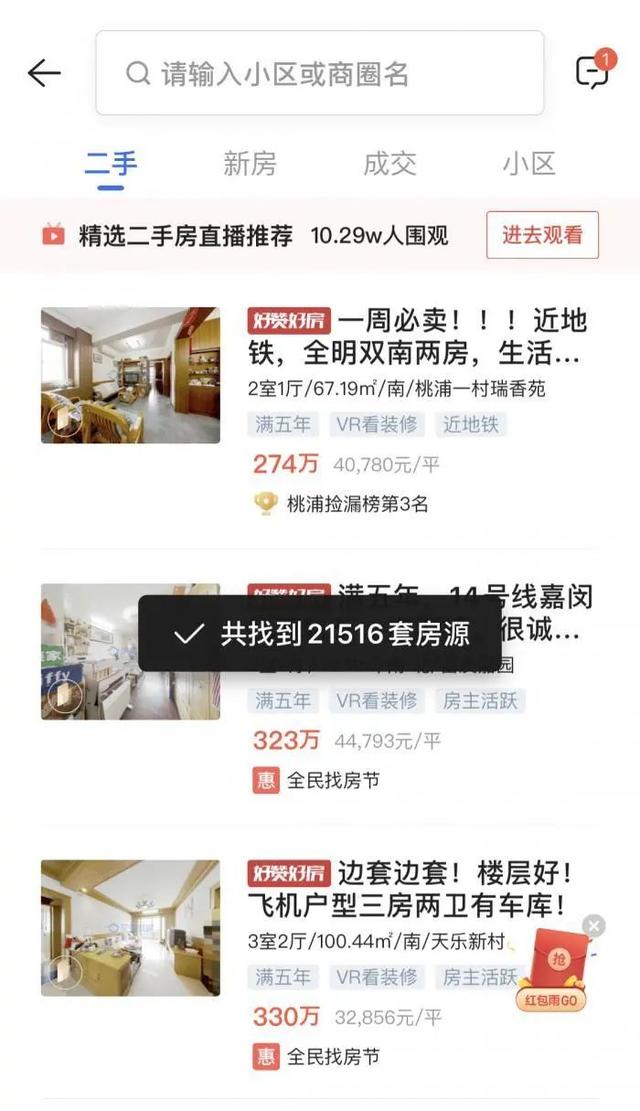This screenshot has height=1111, width=640.
Task: Switch to the 成交 tab
Action: pyautogui.click(x=389, y=164)
